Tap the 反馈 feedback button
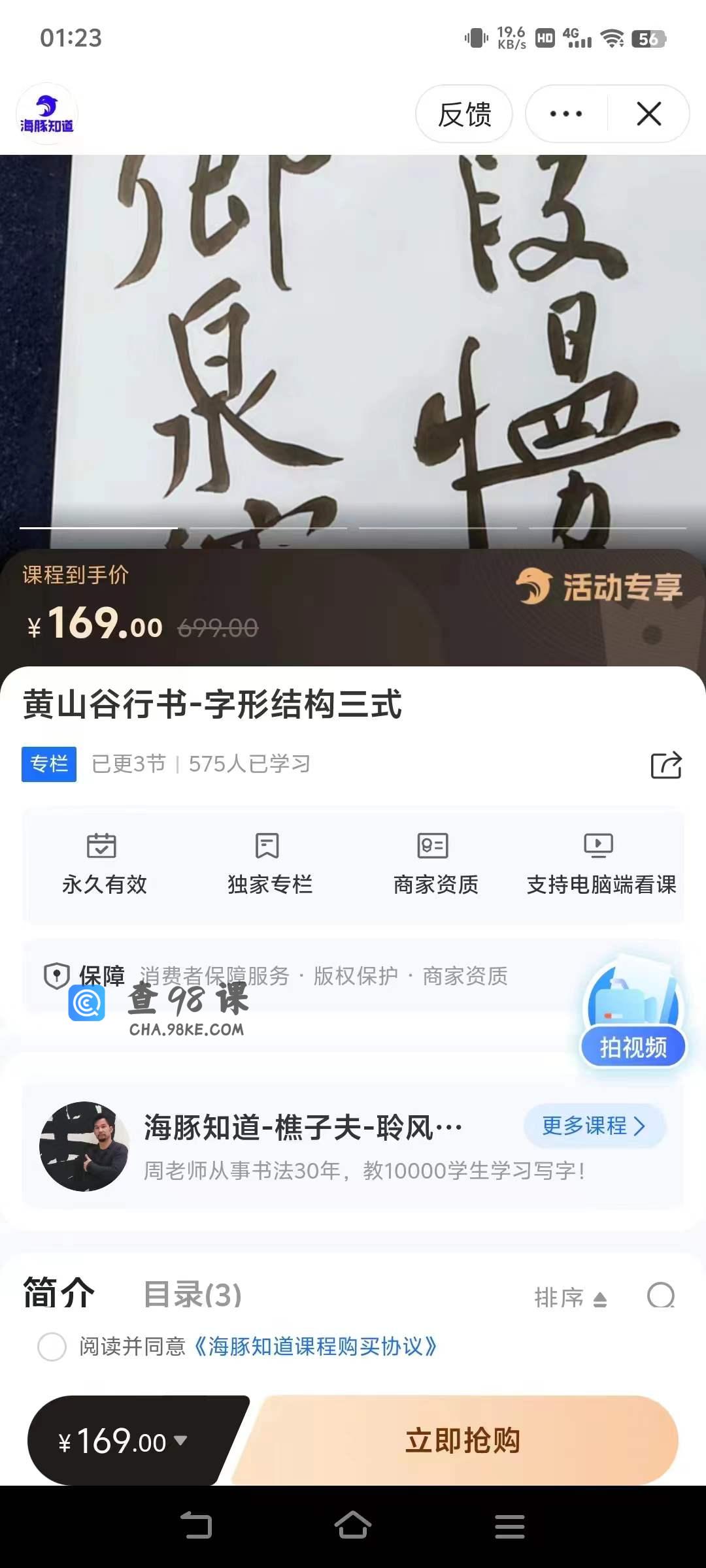This screenshot has width=706, height=1568. (464, 114)
